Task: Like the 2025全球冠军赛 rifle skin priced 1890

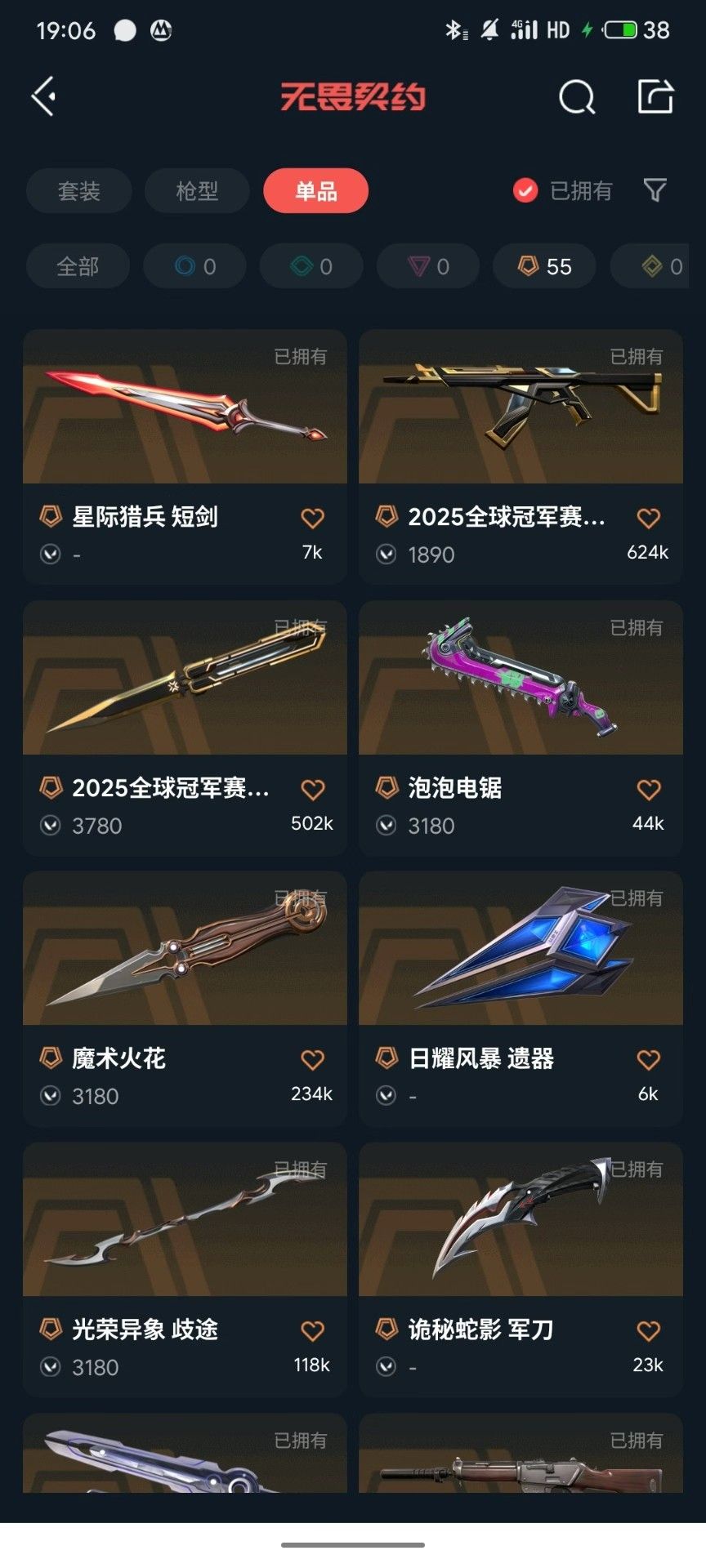Action: (648, 519)
